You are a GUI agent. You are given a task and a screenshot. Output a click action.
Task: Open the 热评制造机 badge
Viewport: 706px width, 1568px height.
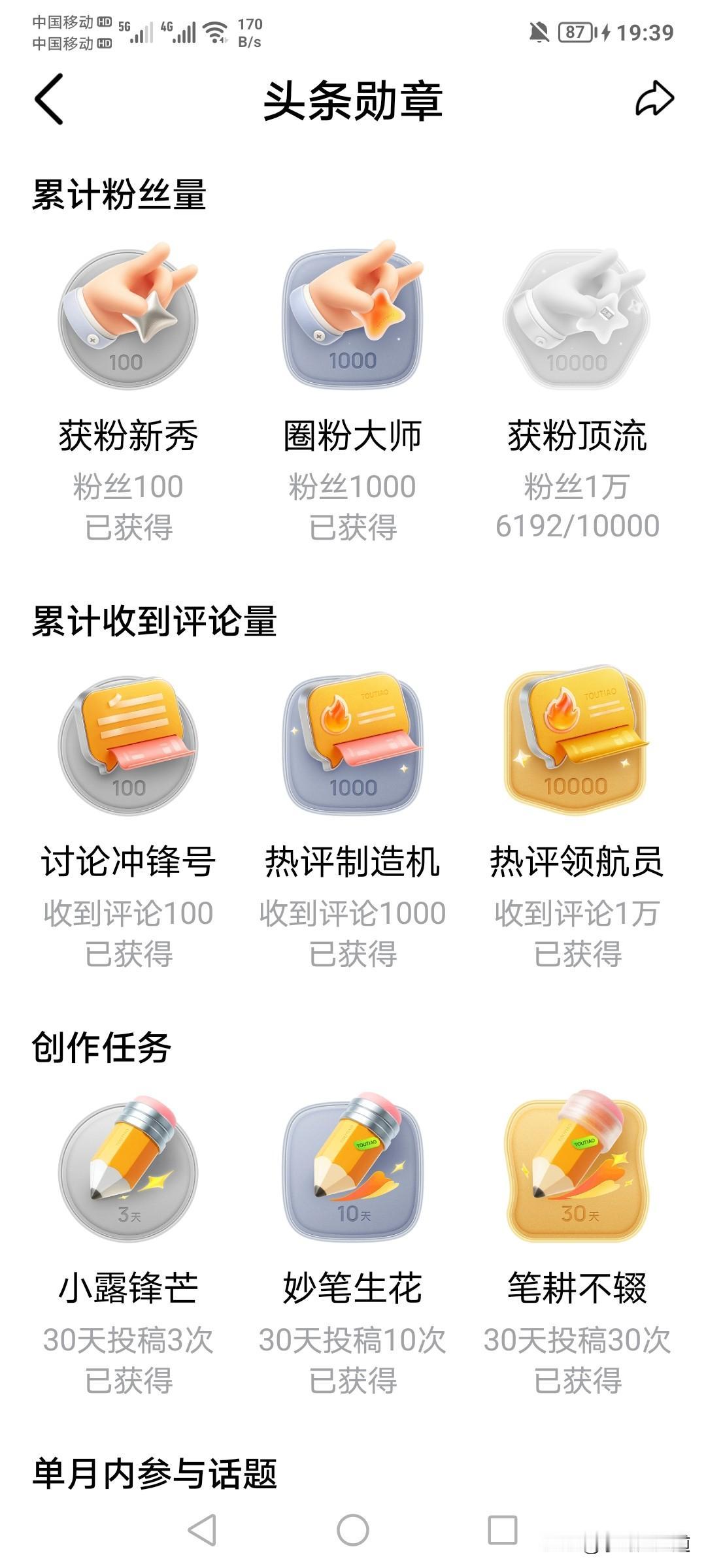pos(352,745)
